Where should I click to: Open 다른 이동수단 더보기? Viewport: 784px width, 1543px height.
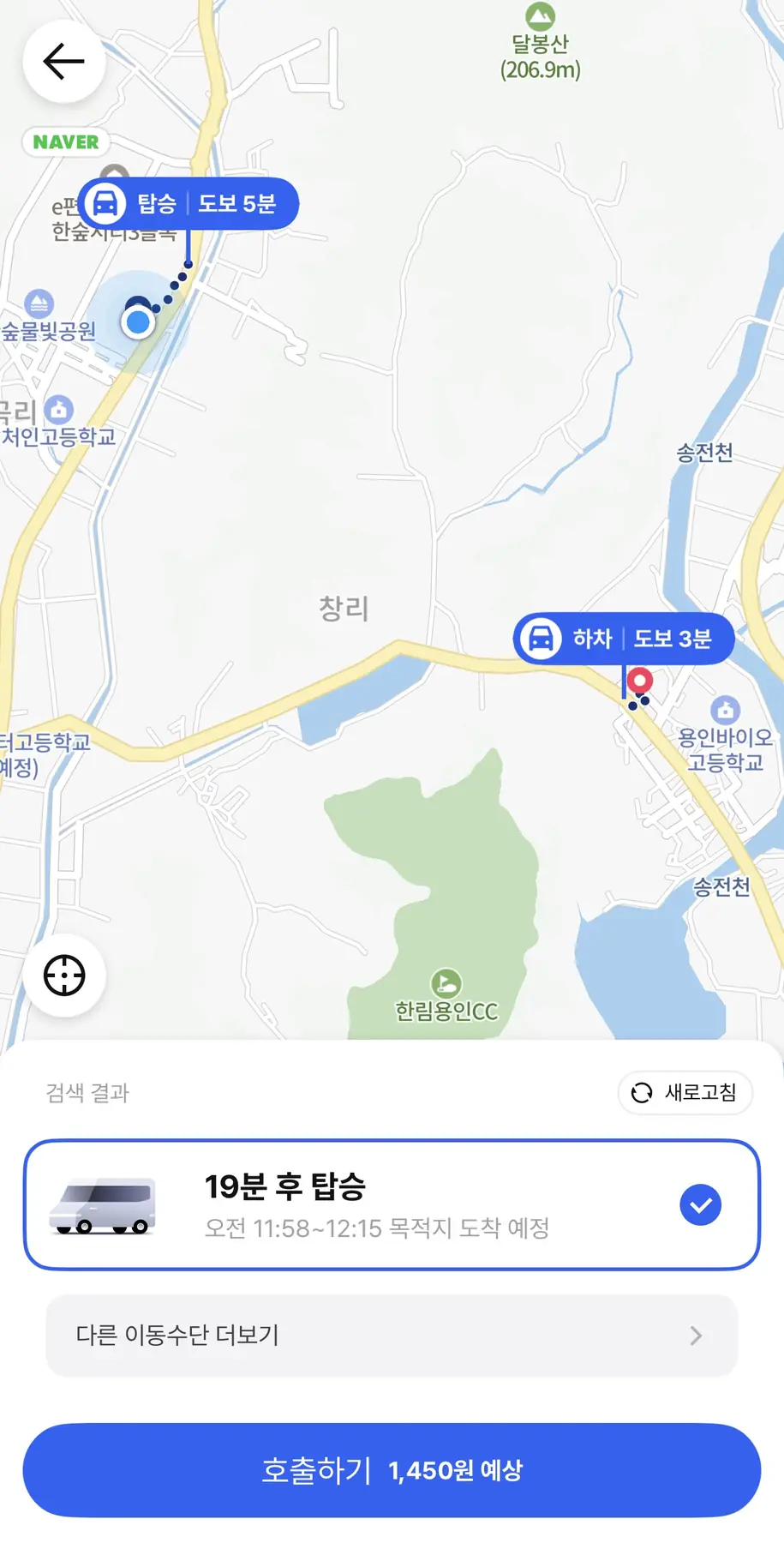(392, 1336)
